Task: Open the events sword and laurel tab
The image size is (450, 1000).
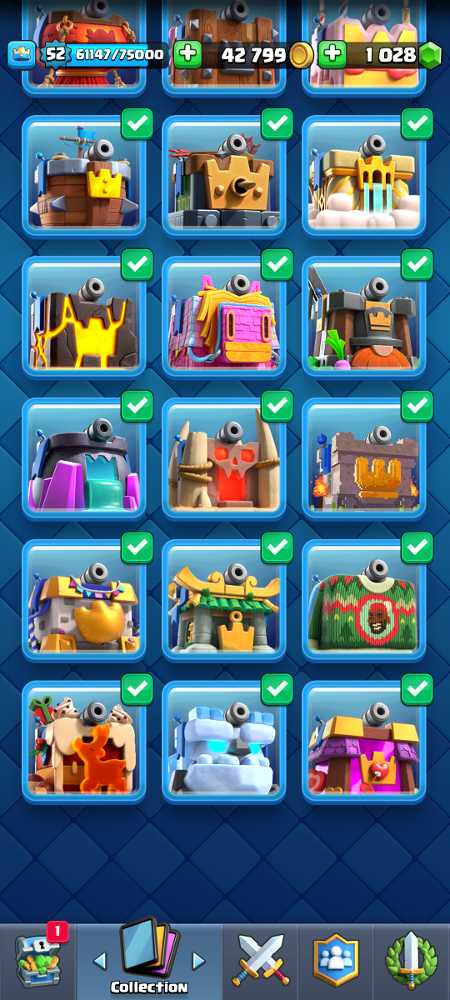Action: [x=412, y=960]
